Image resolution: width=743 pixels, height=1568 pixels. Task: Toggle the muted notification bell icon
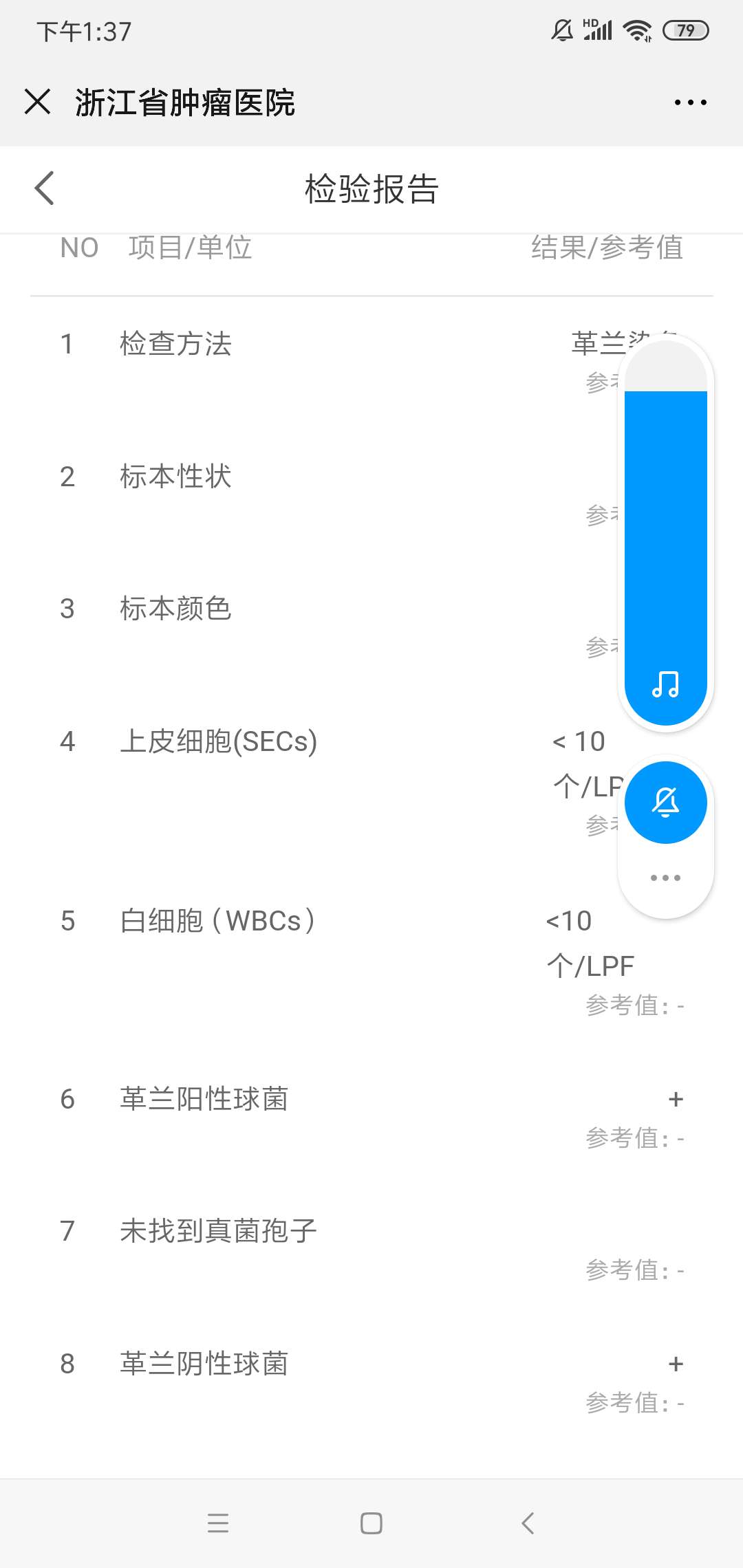pyautogui.click(x=665, y=802)
